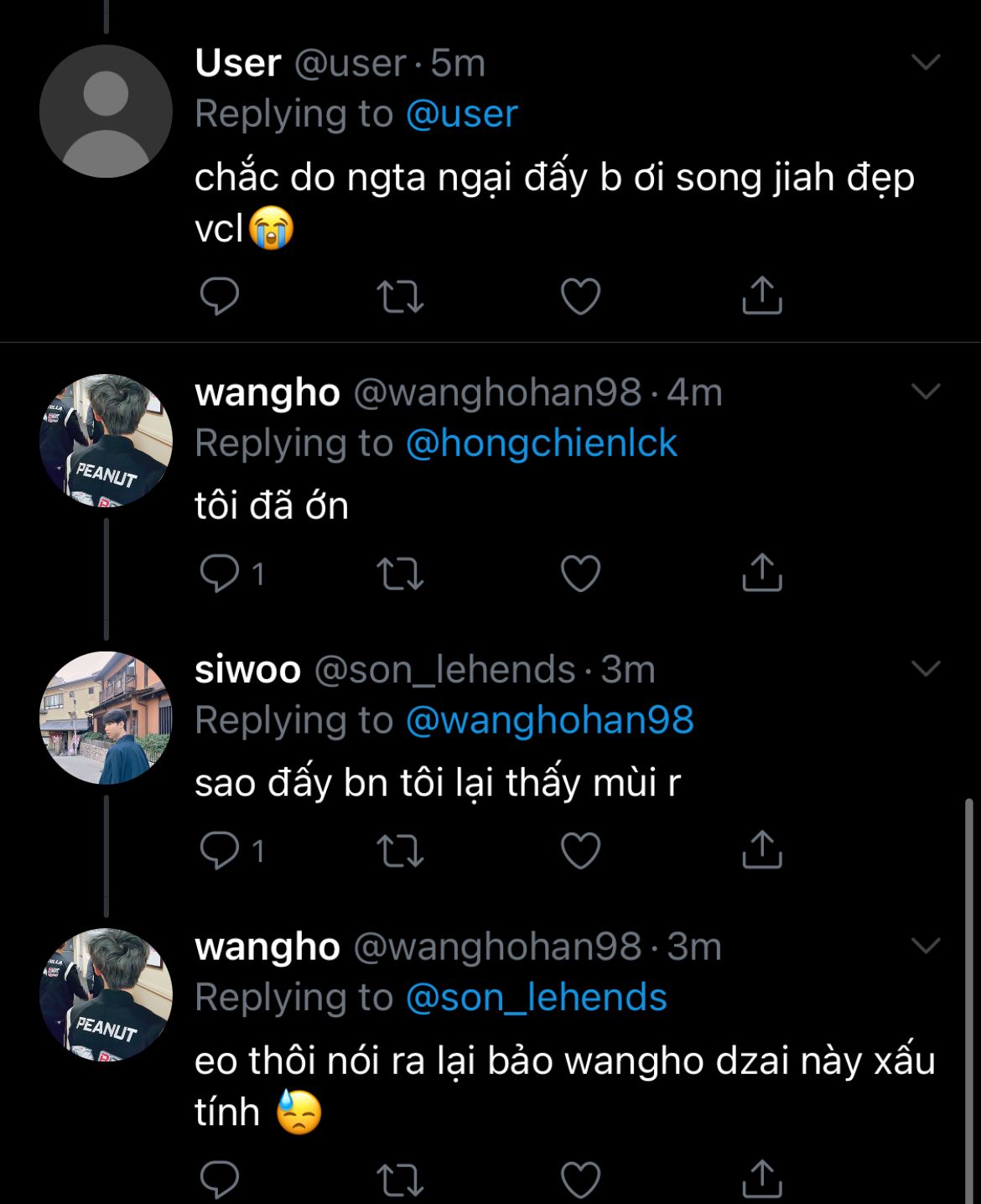This screenshot has width=981, height=1204.
Task: Retweet the 'chắc do ngta ngại' tweet
Action: pyautogui.click(x=400, y=296)
